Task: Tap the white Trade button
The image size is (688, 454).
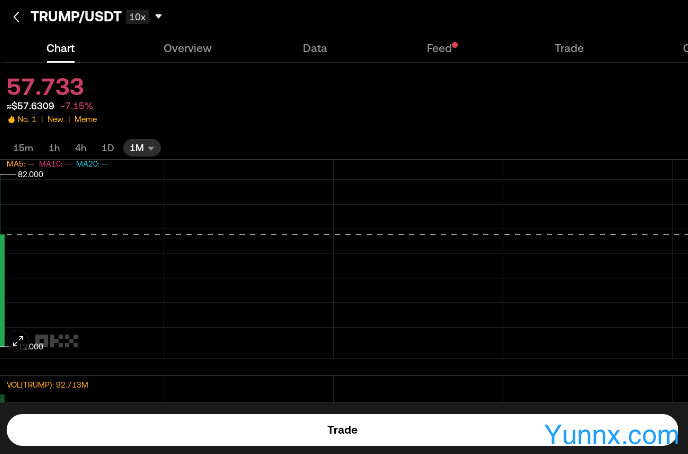Action: pos(342,430)
